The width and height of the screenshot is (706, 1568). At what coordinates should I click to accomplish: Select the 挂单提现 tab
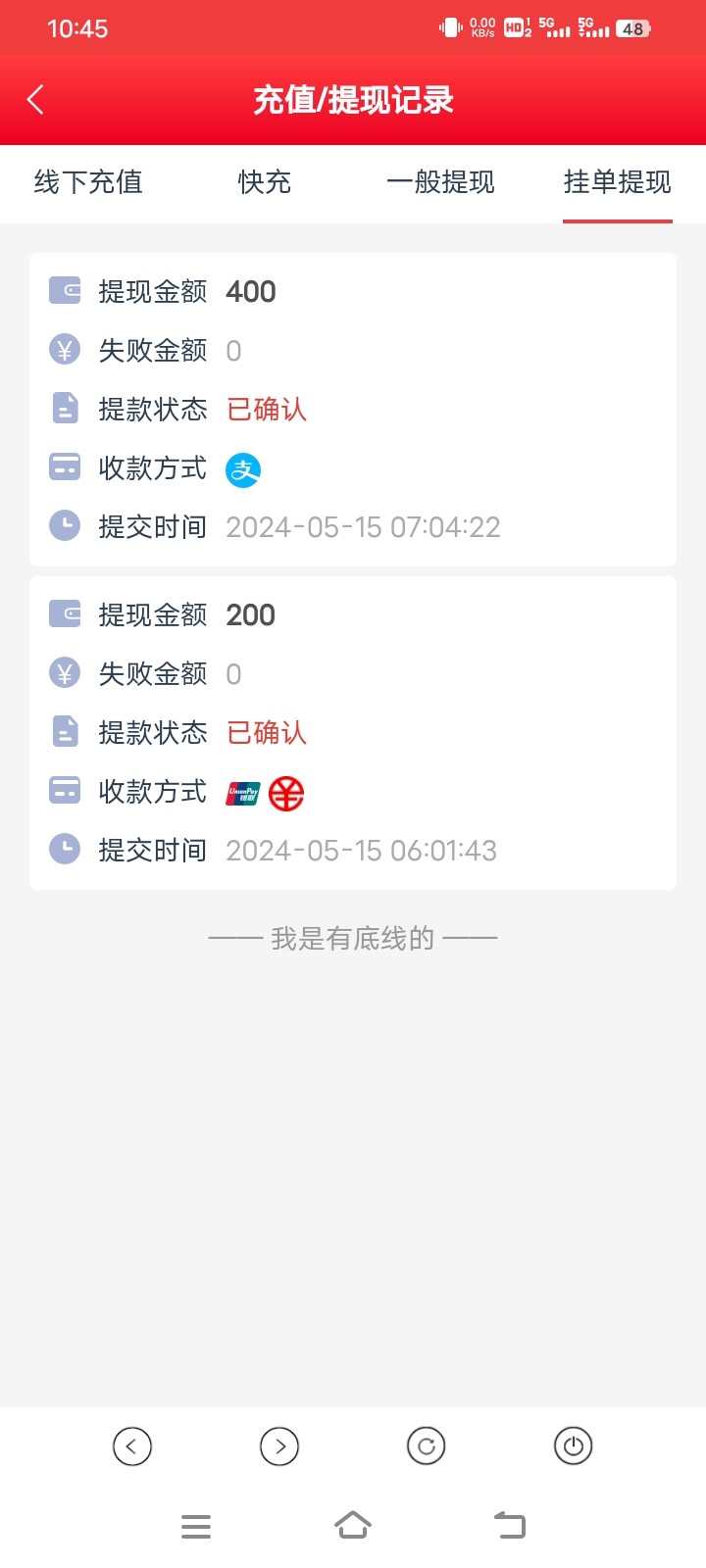617,182
